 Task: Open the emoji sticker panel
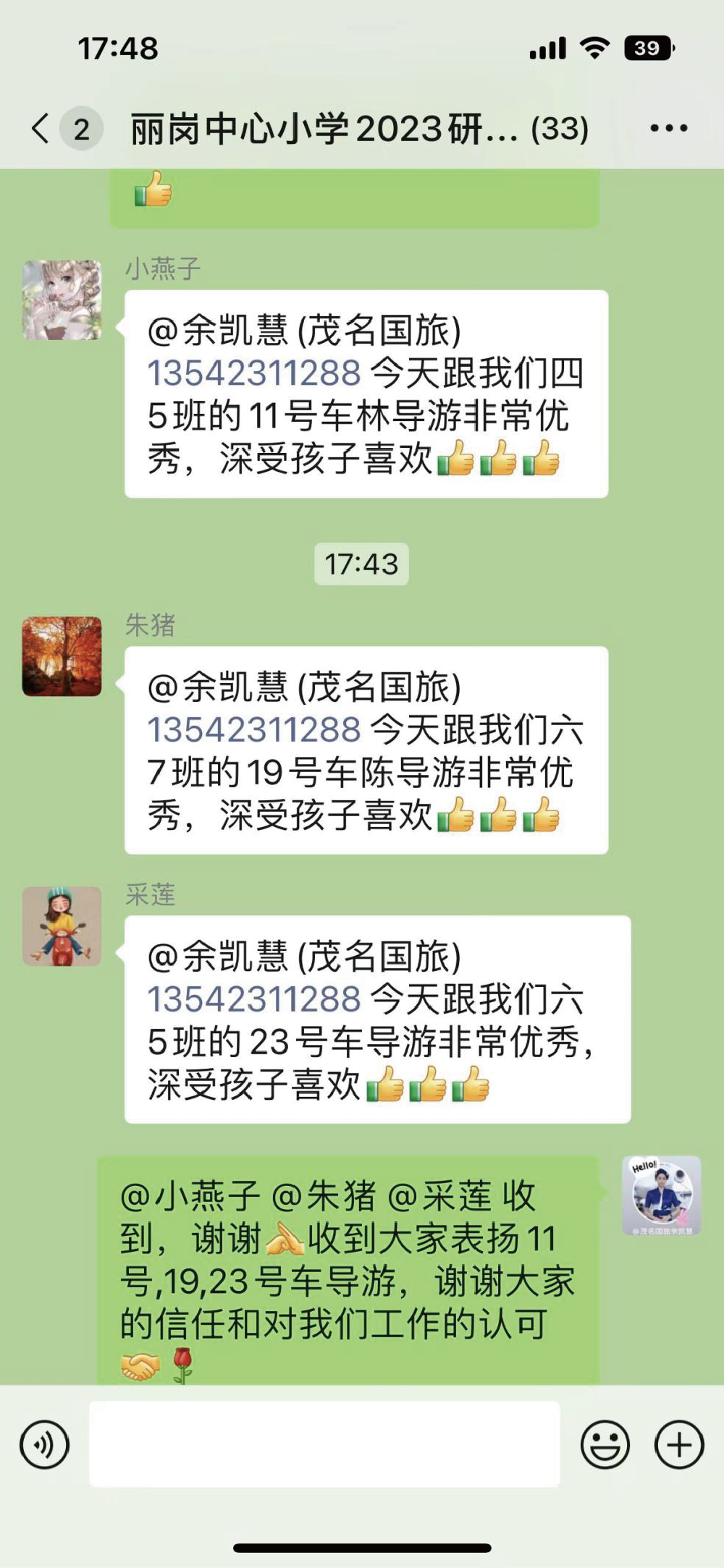tap(605, 1445)
